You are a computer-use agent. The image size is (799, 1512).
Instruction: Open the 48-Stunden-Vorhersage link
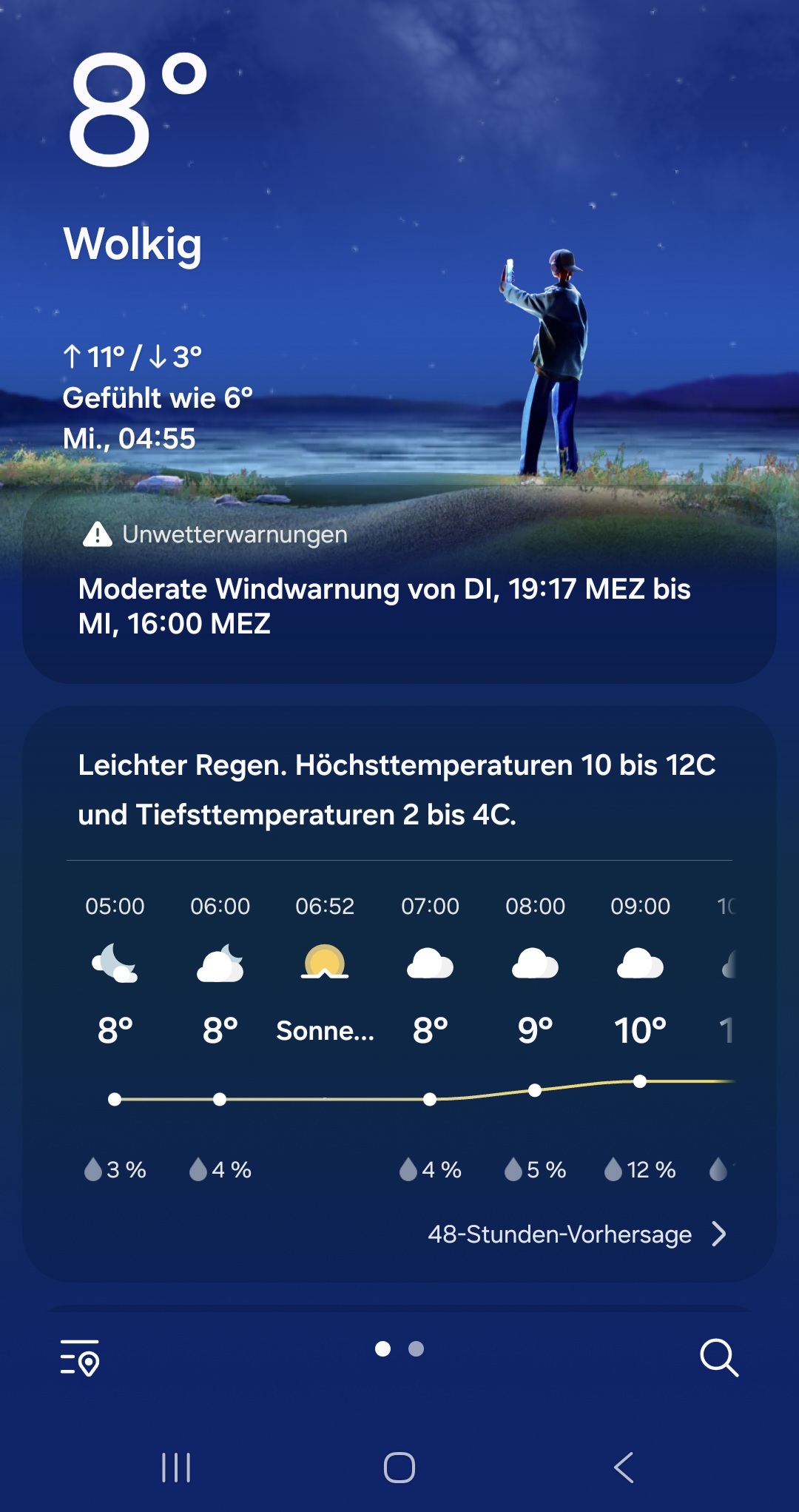point(559,1234)
